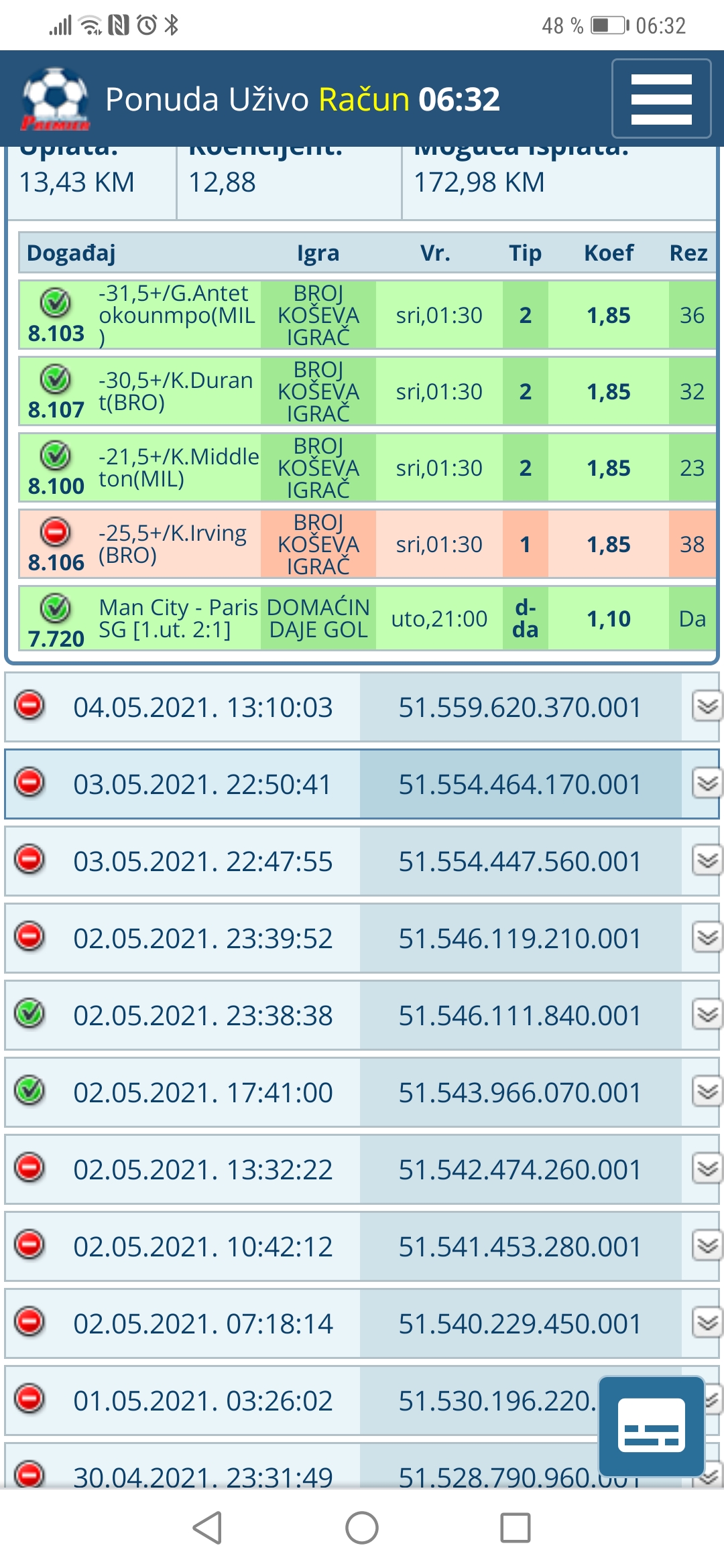Open ticket 51.546.119.210.001
724x1568 pixels.
tap(520, 938)
